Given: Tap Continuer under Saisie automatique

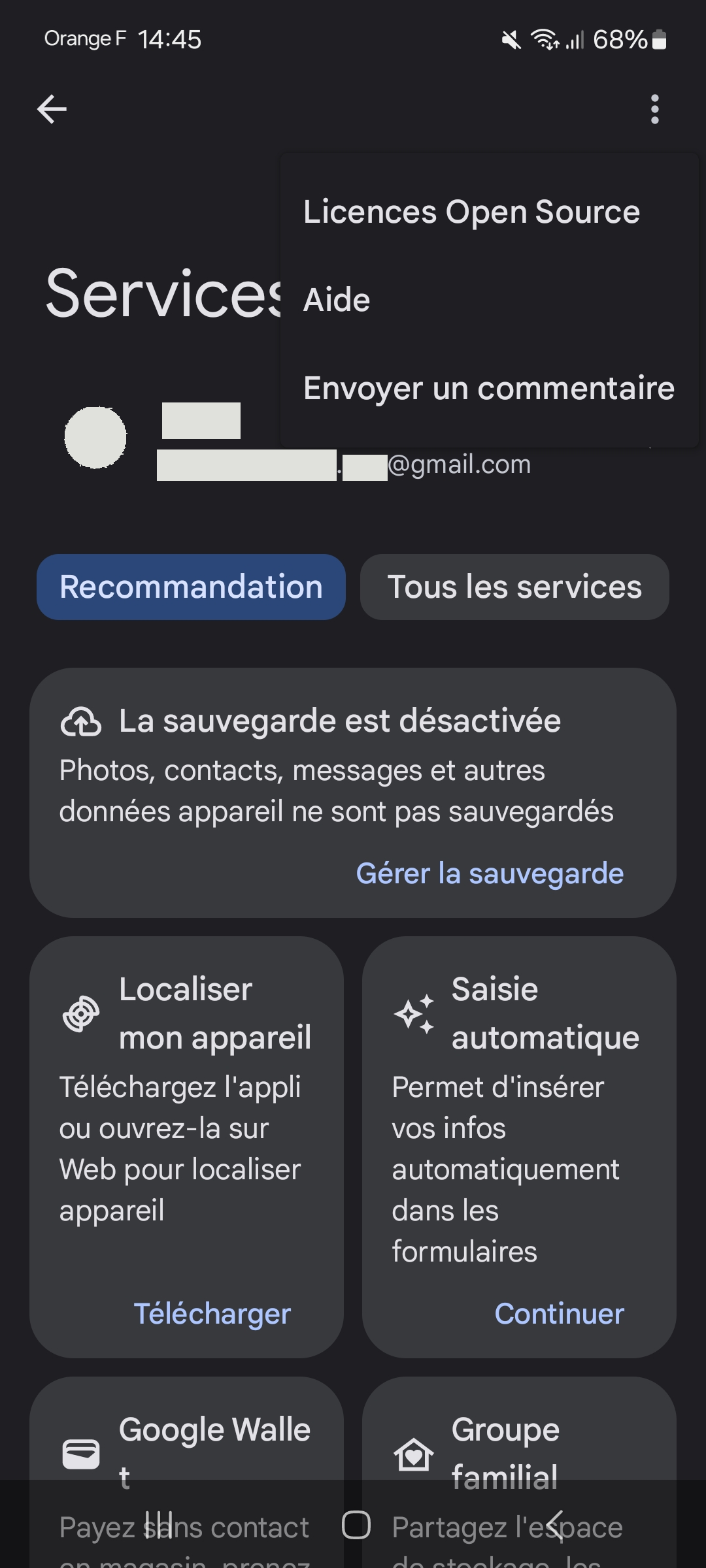Looking at the screenshot, I should point(559,1314).
